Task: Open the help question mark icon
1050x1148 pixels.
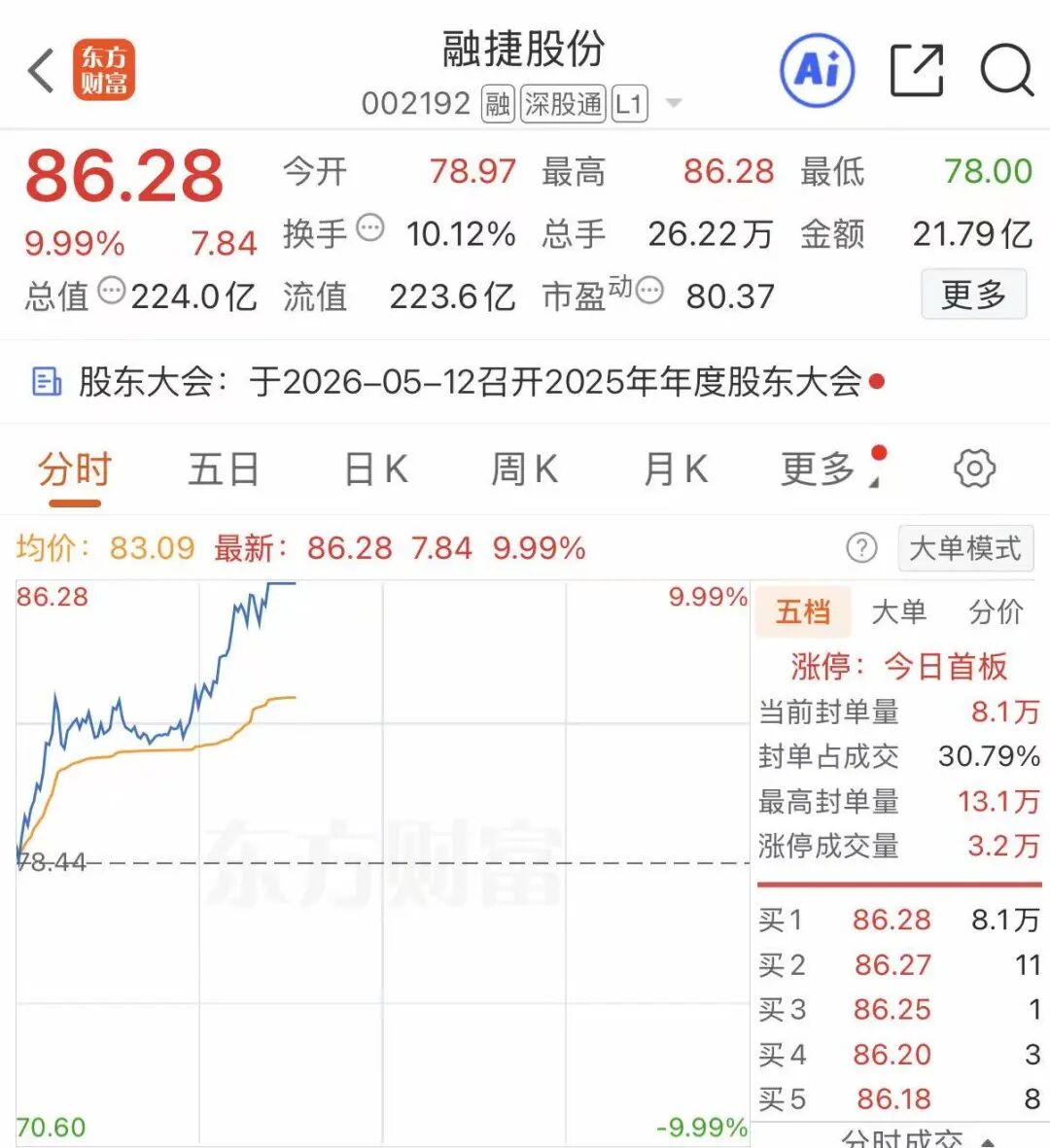Action: click(x=861, y=548)
